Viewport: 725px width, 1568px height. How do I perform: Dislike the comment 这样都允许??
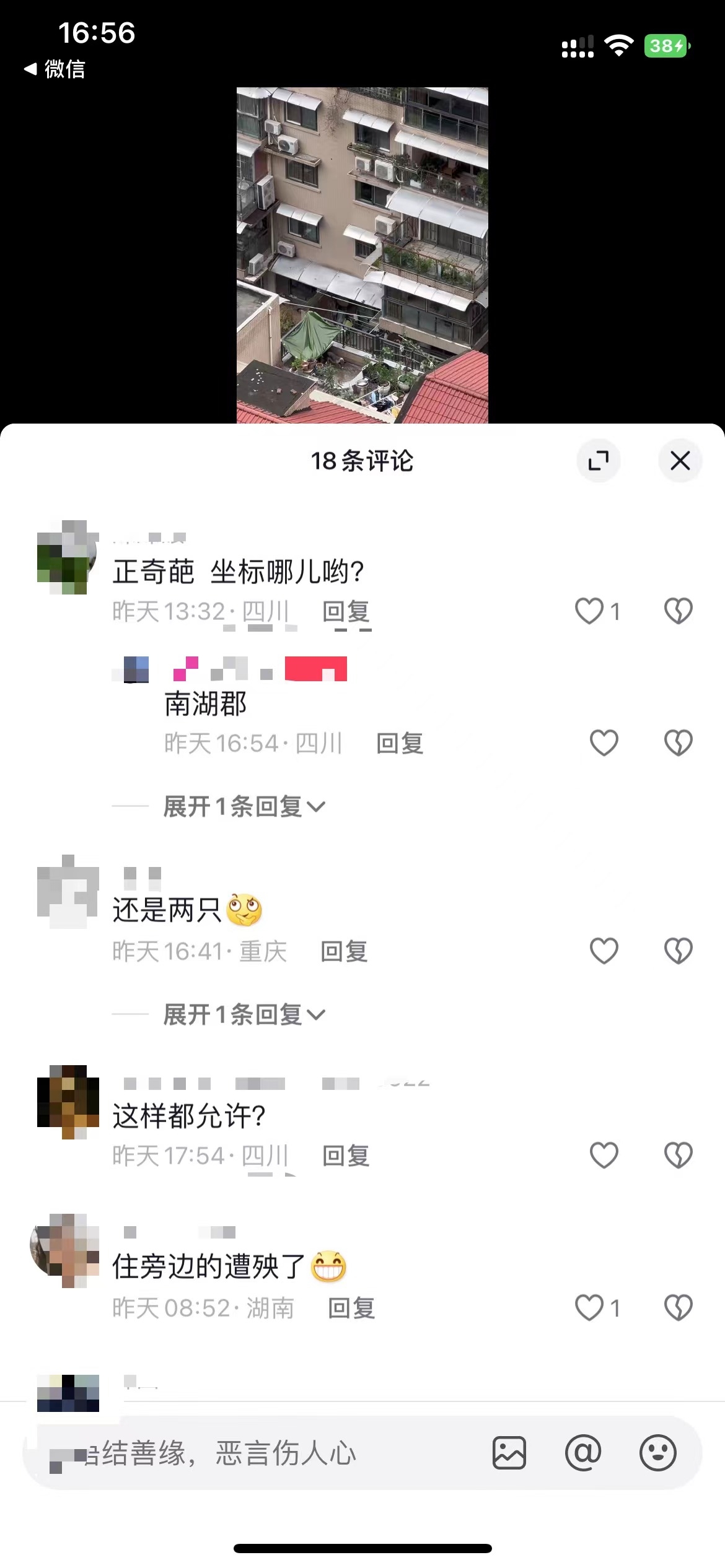[x=678, y=1156]
